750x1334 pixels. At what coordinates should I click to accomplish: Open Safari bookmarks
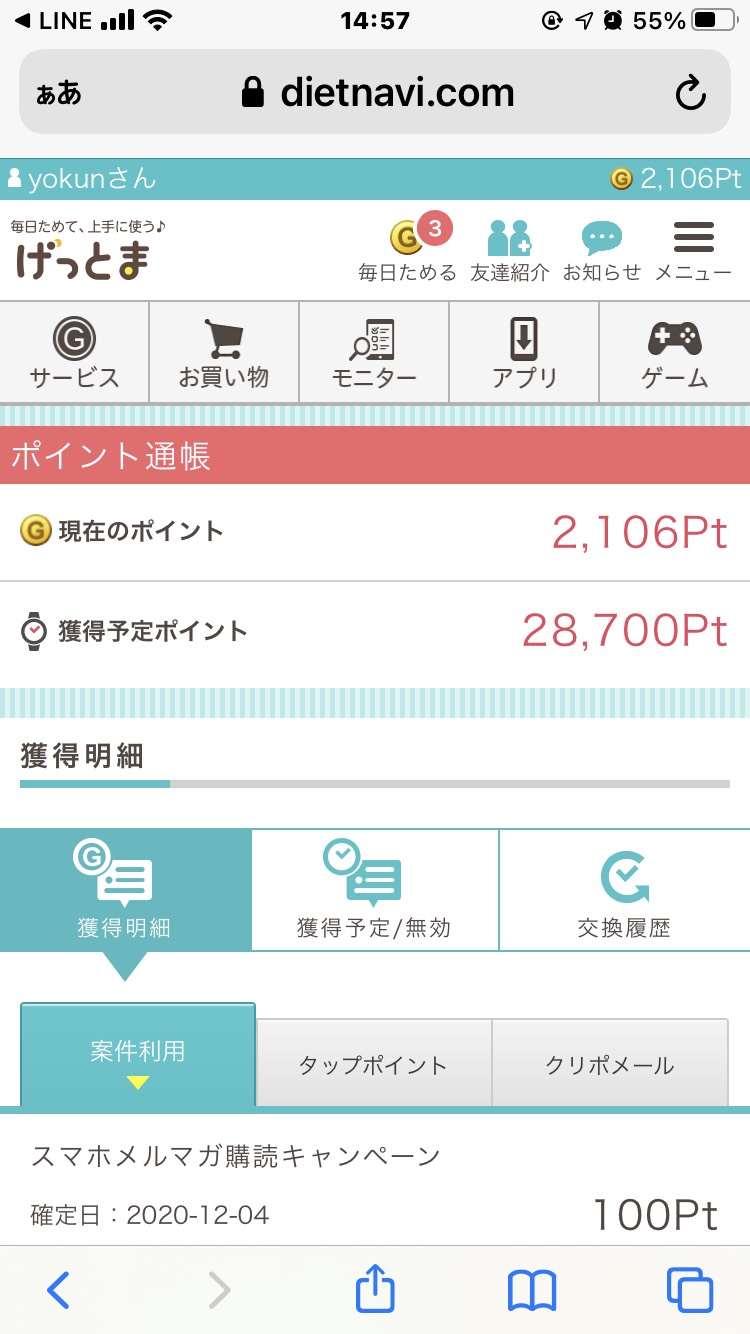(531, 1290)
